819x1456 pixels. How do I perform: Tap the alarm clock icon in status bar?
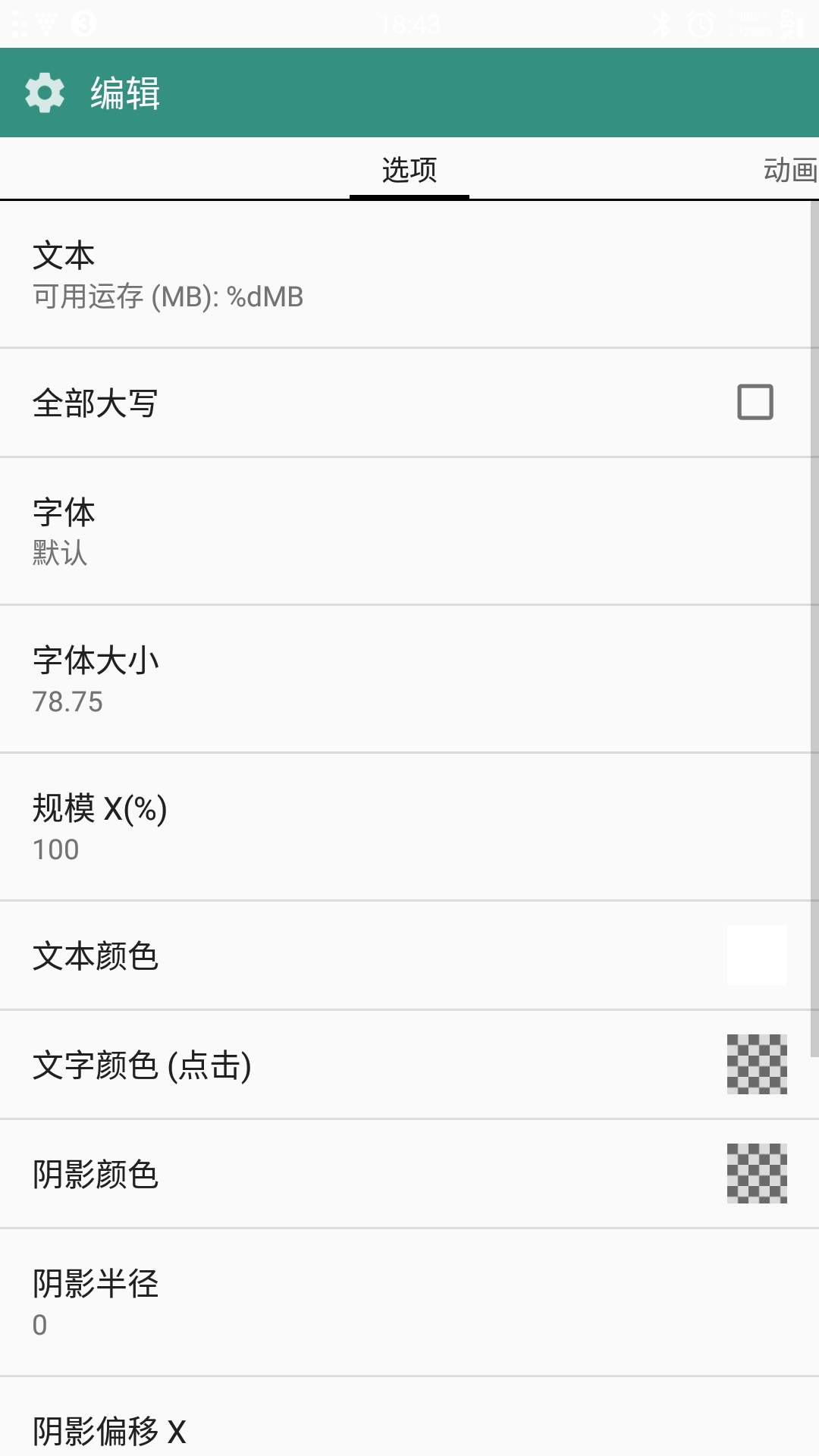tap(698, 23)
